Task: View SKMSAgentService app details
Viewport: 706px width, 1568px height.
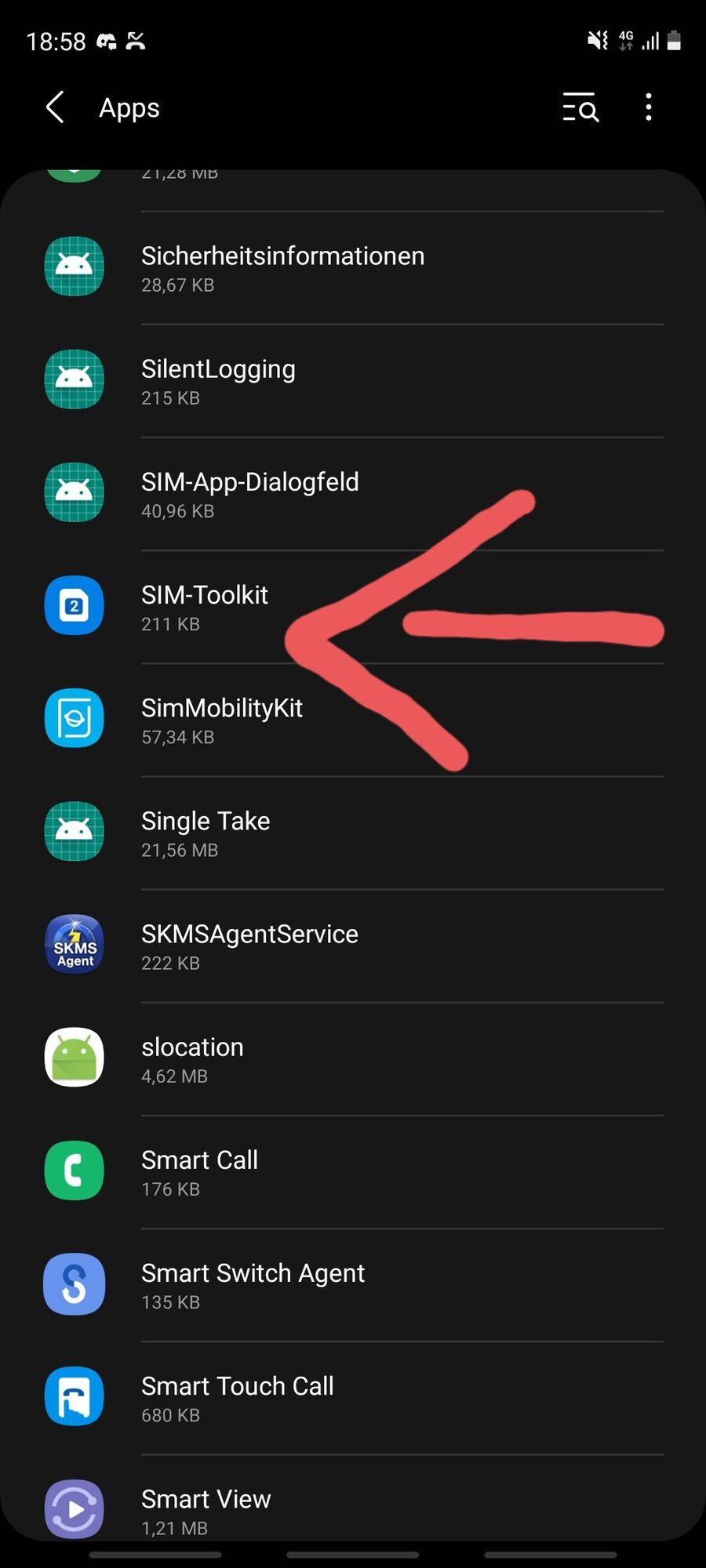Action: [249, 946]
